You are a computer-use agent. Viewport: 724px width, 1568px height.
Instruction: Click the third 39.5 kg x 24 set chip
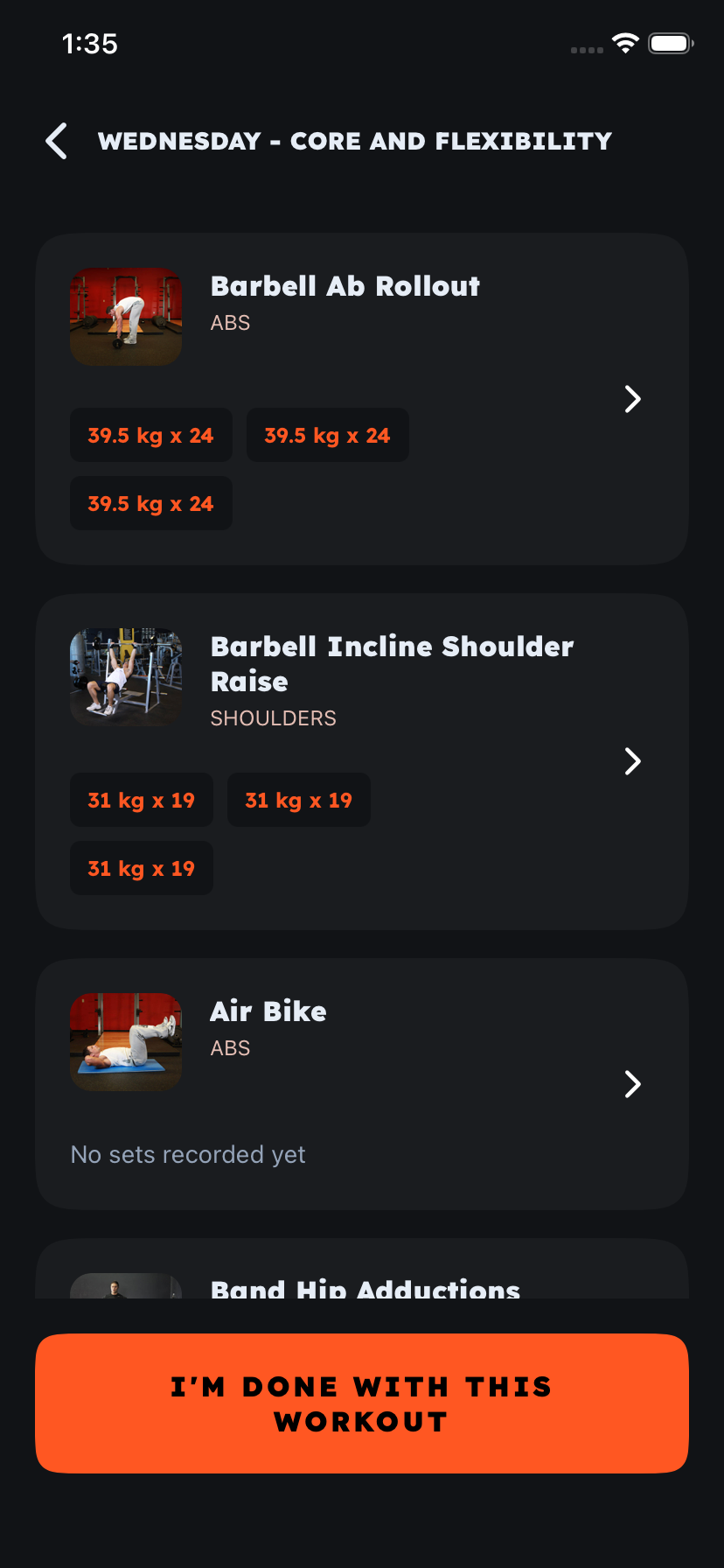click(x=150, y=503)
